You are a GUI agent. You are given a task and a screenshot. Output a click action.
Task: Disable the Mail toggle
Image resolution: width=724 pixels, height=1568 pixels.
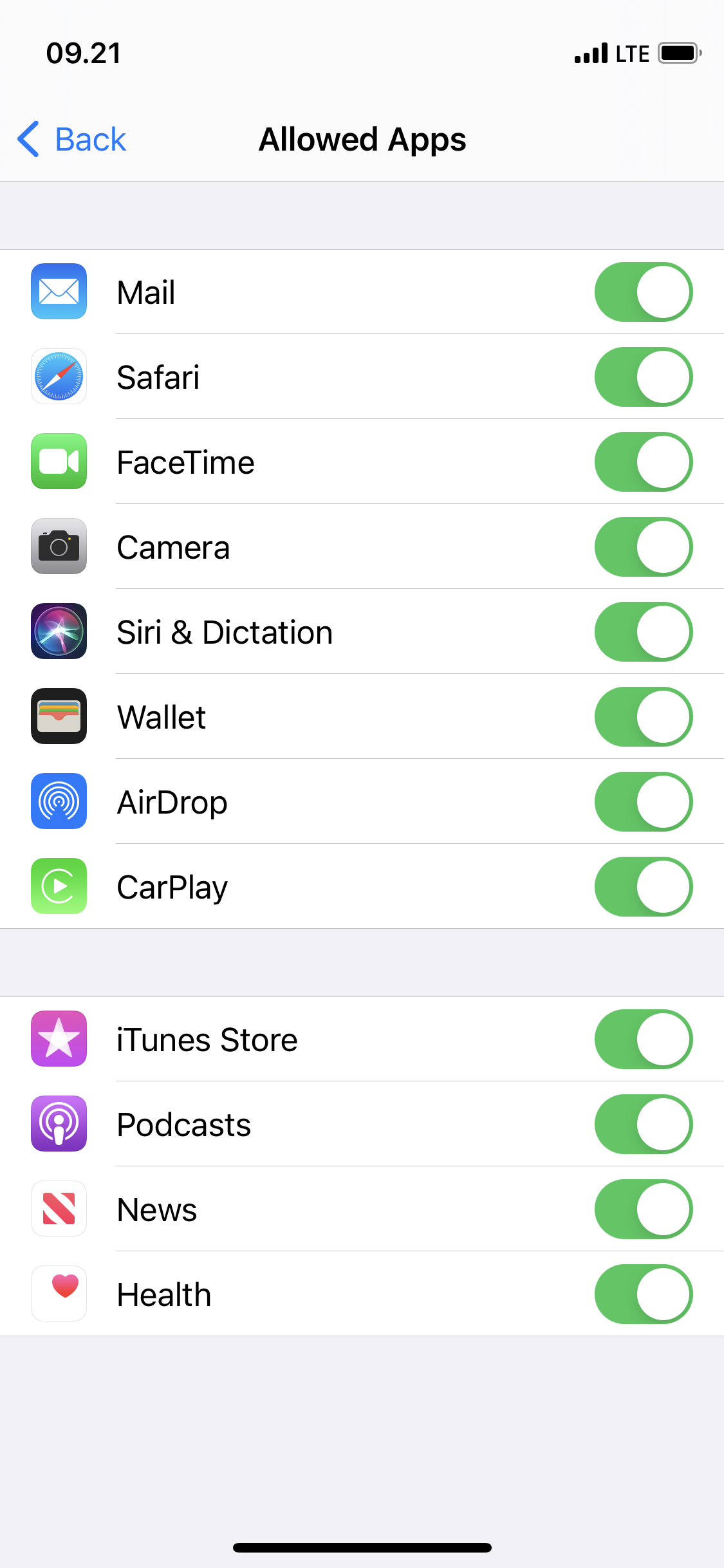(643, 292)
